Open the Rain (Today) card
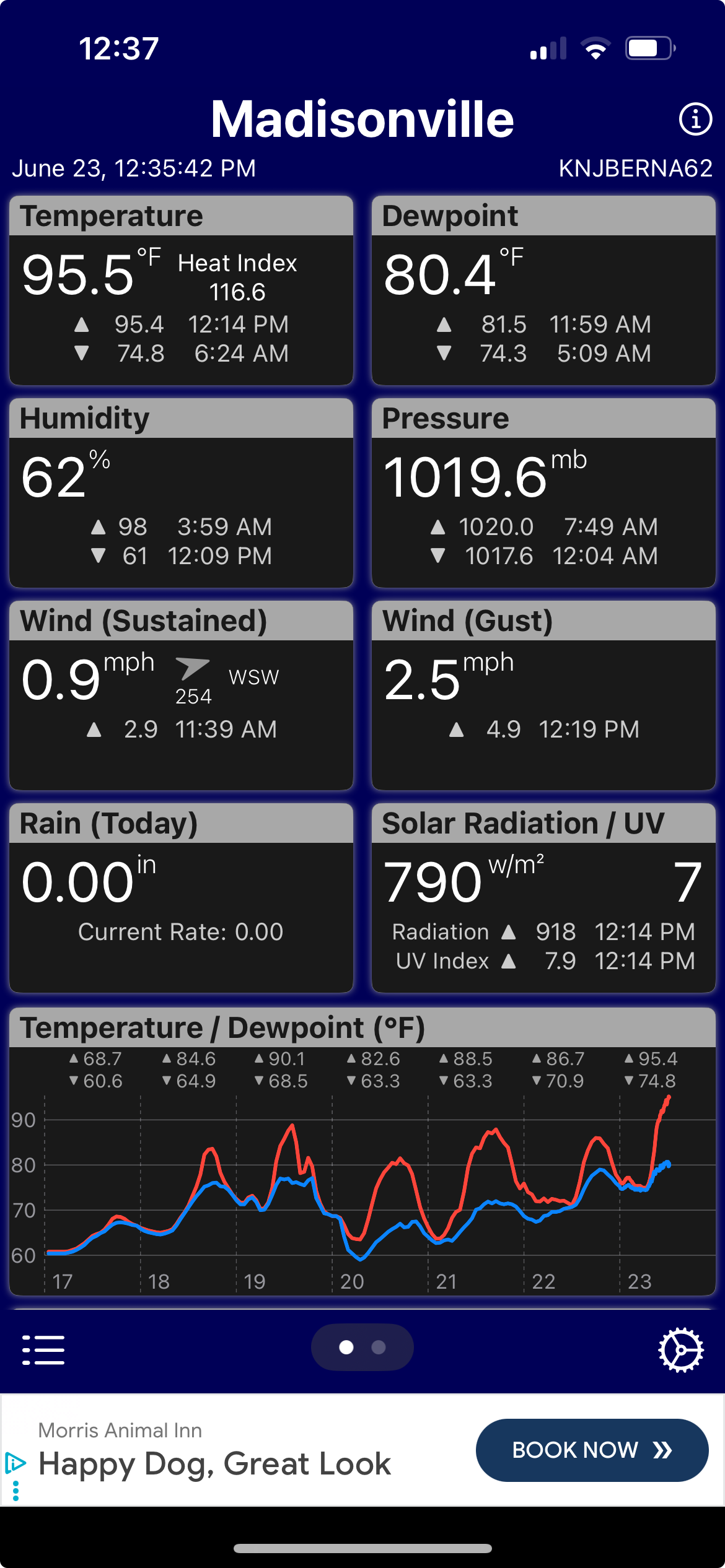The width and height of the screenshot is (725, 1568). [181, 898]
